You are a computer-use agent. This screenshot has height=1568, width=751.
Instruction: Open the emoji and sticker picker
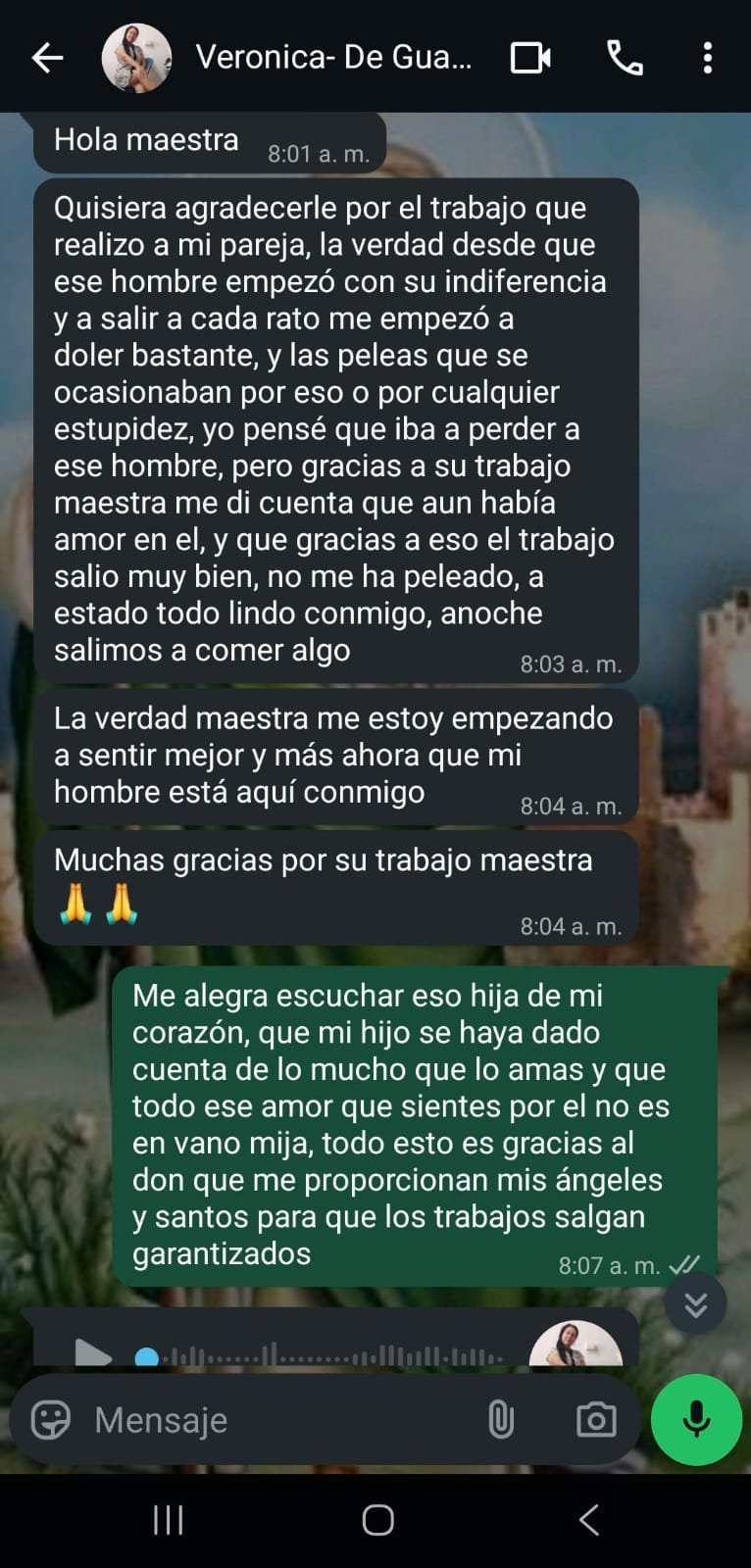pyautogui.click(x=51, y=1419)
